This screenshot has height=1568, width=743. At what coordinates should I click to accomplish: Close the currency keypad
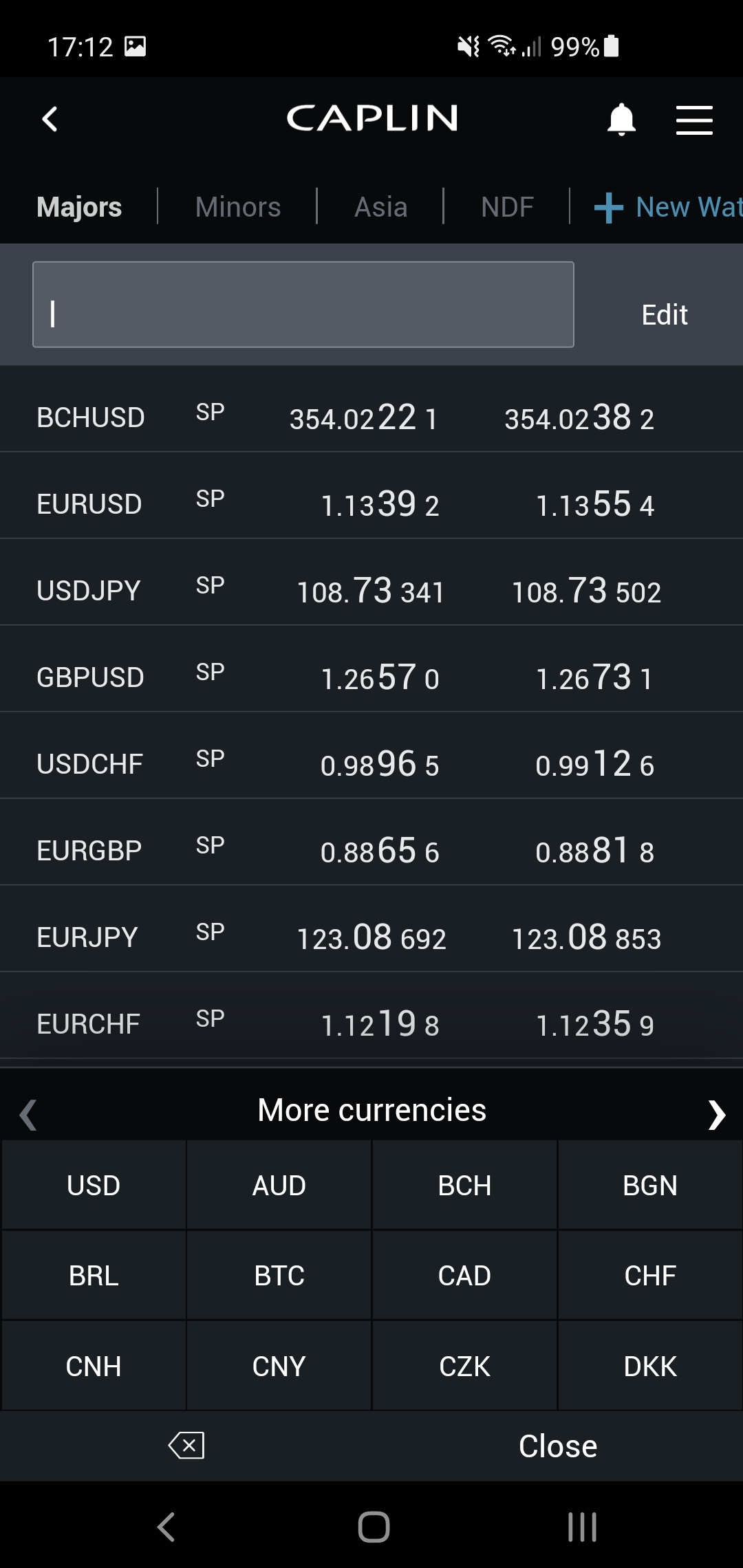(558, 1446)
